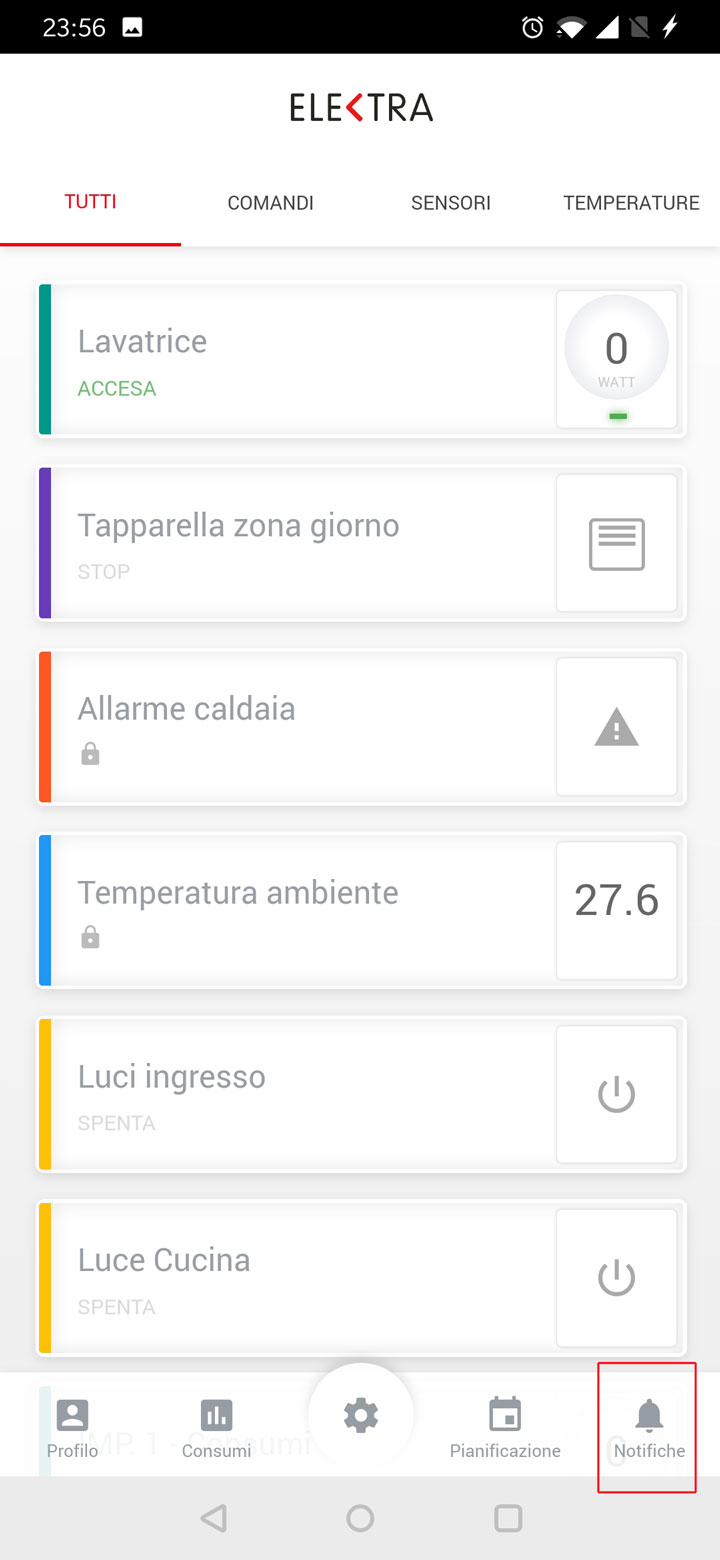Open settings with the gear button

[361, 1415]
